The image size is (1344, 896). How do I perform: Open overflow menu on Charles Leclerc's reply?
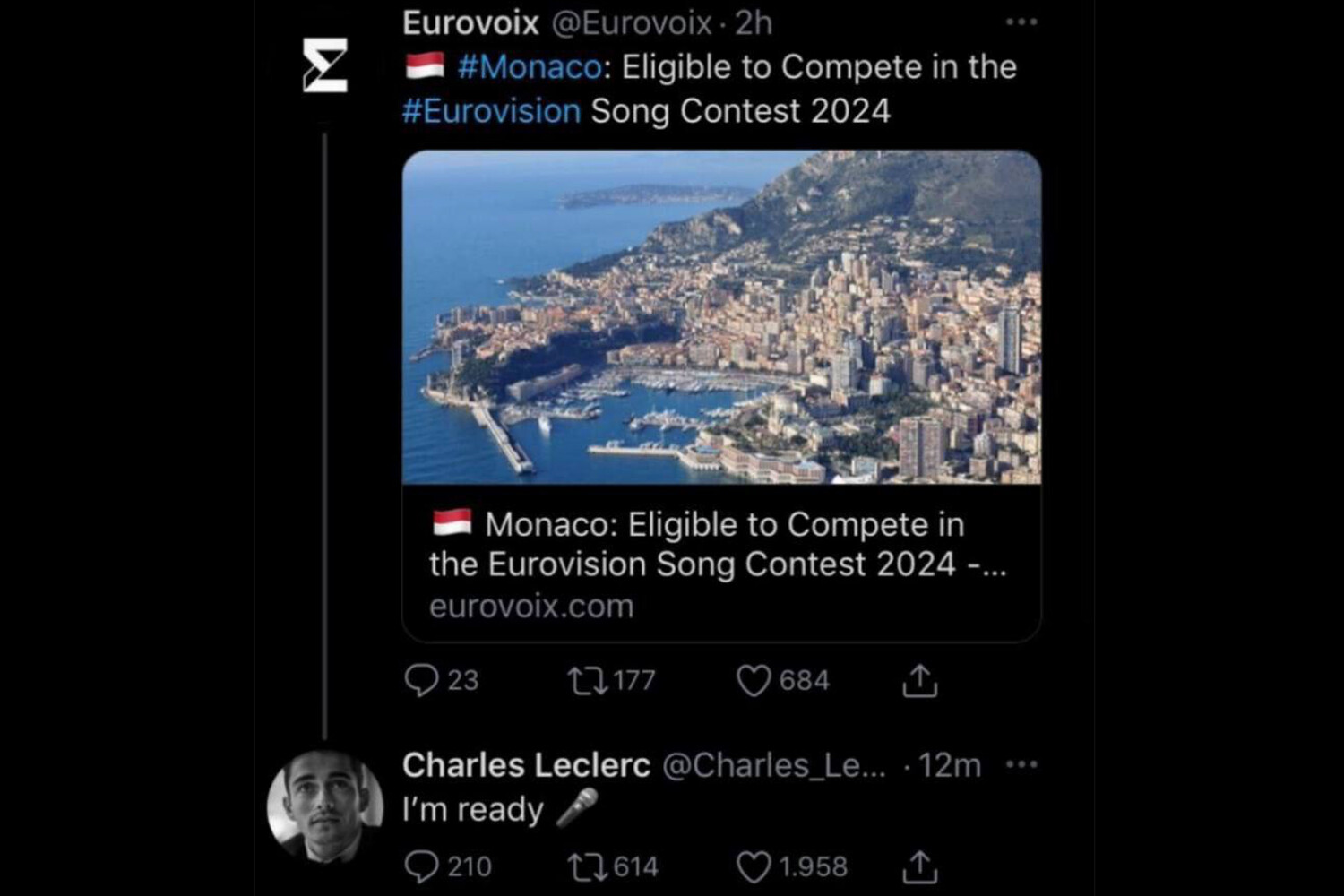tap(1021, 765)
